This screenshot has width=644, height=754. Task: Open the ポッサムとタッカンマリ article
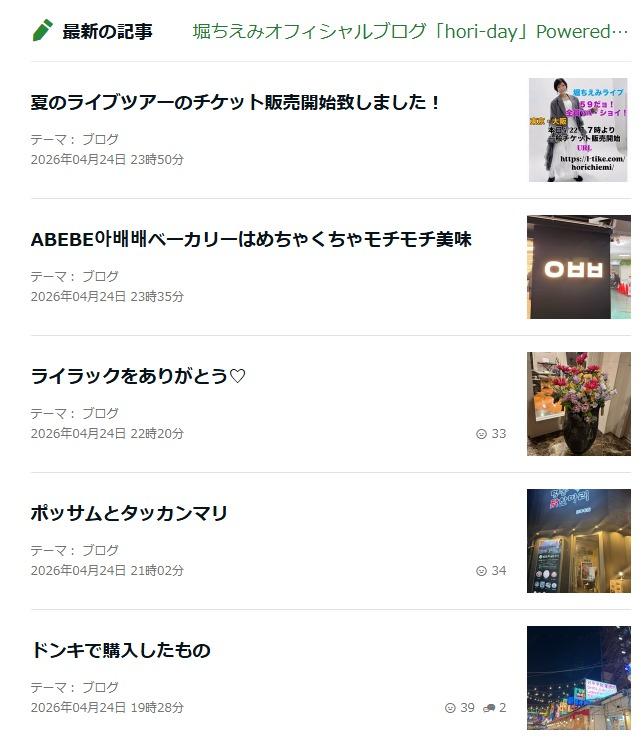tap(130, 514)
